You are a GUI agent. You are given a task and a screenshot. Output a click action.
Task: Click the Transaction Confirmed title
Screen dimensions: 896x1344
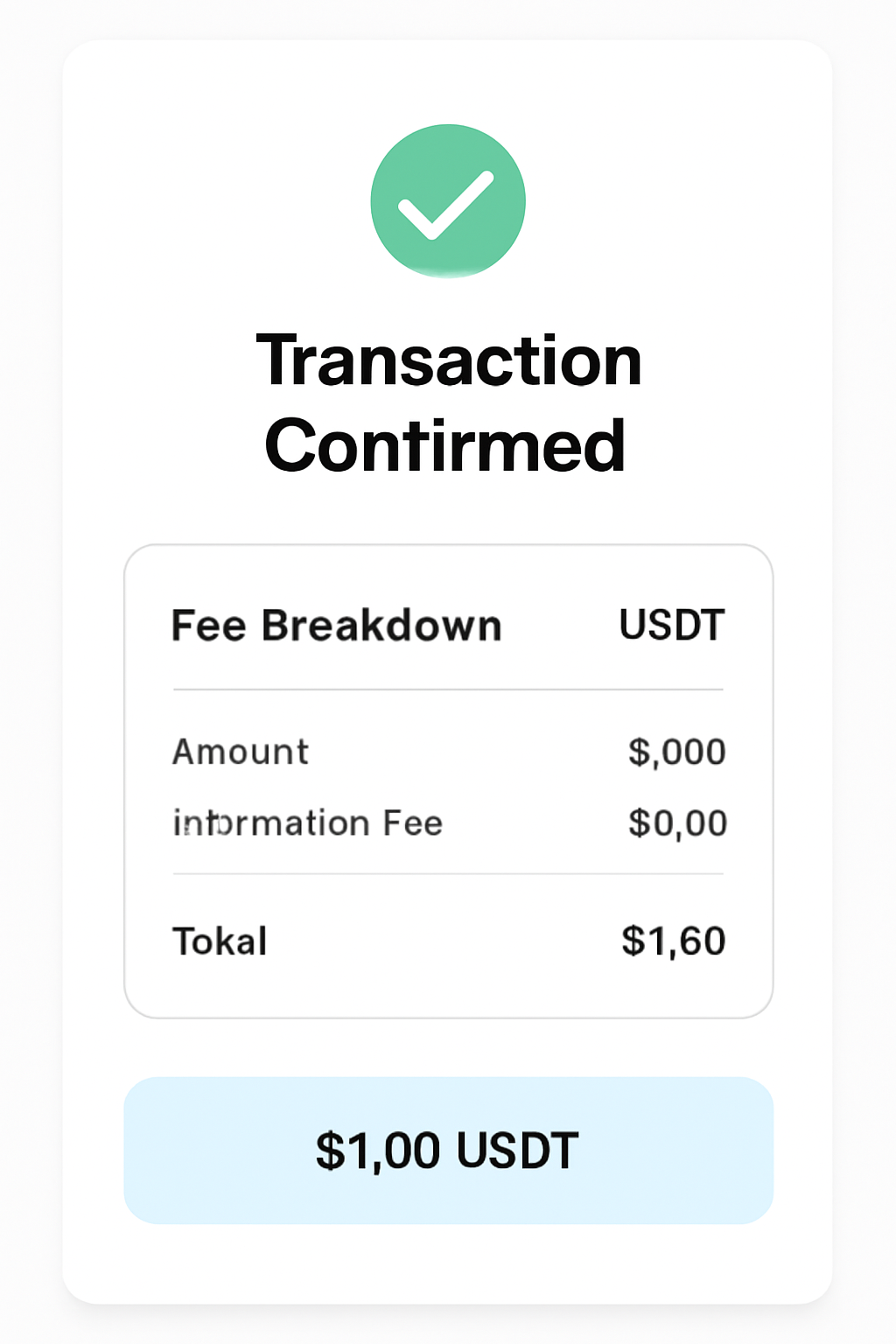coord(447,401)
